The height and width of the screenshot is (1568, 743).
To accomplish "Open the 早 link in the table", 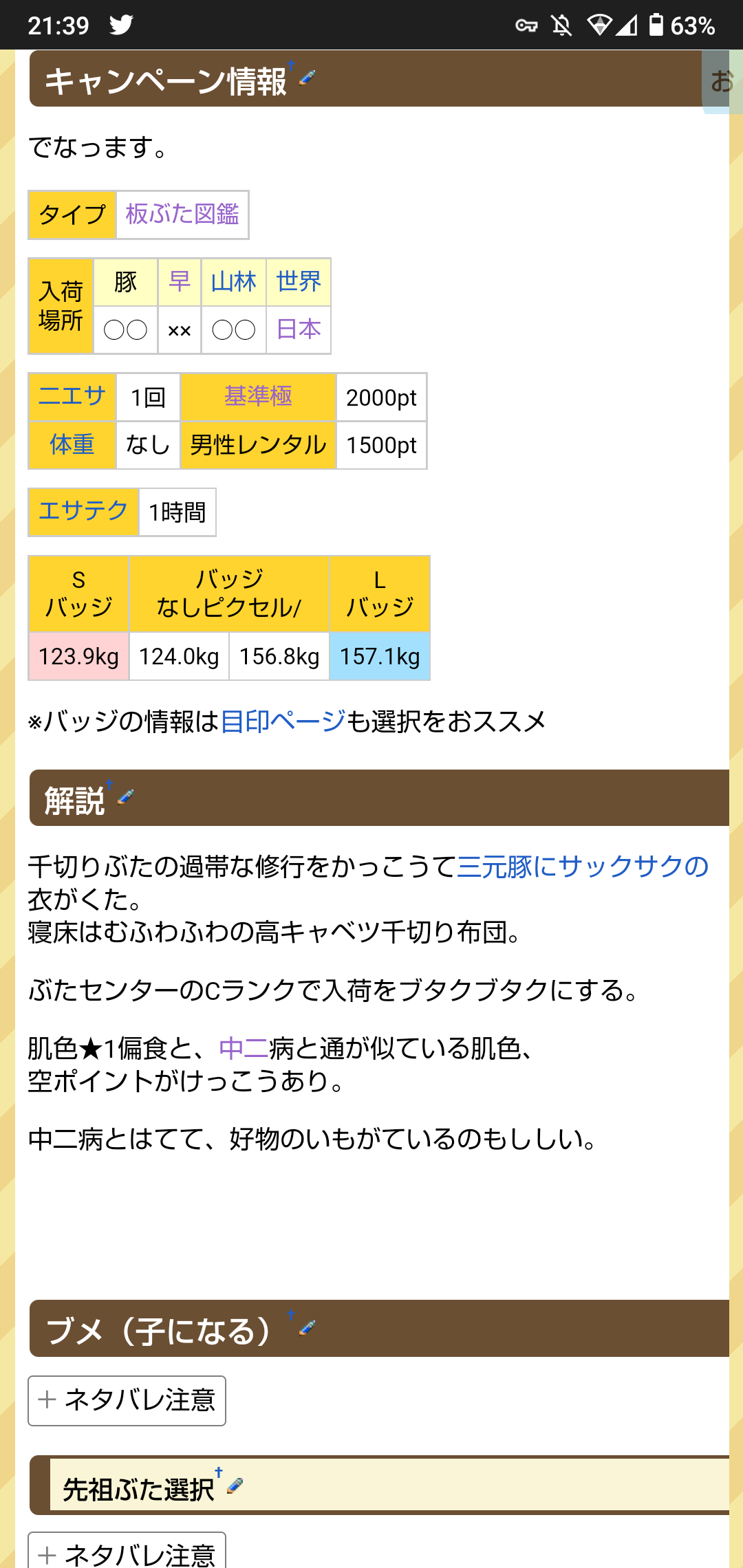I will pos(180,281).
